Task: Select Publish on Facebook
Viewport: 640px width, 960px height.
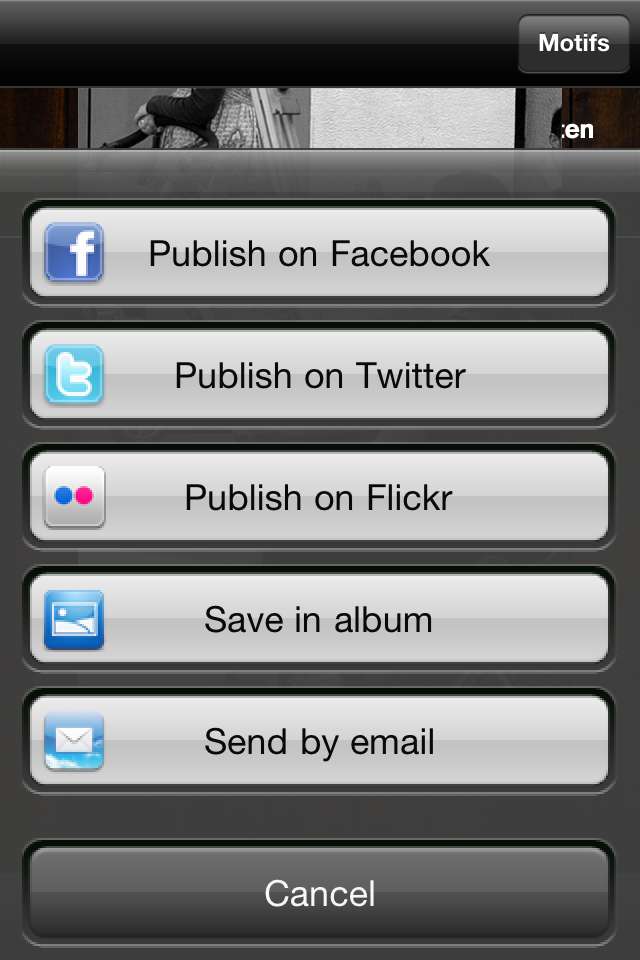Action: click(320, 254)
